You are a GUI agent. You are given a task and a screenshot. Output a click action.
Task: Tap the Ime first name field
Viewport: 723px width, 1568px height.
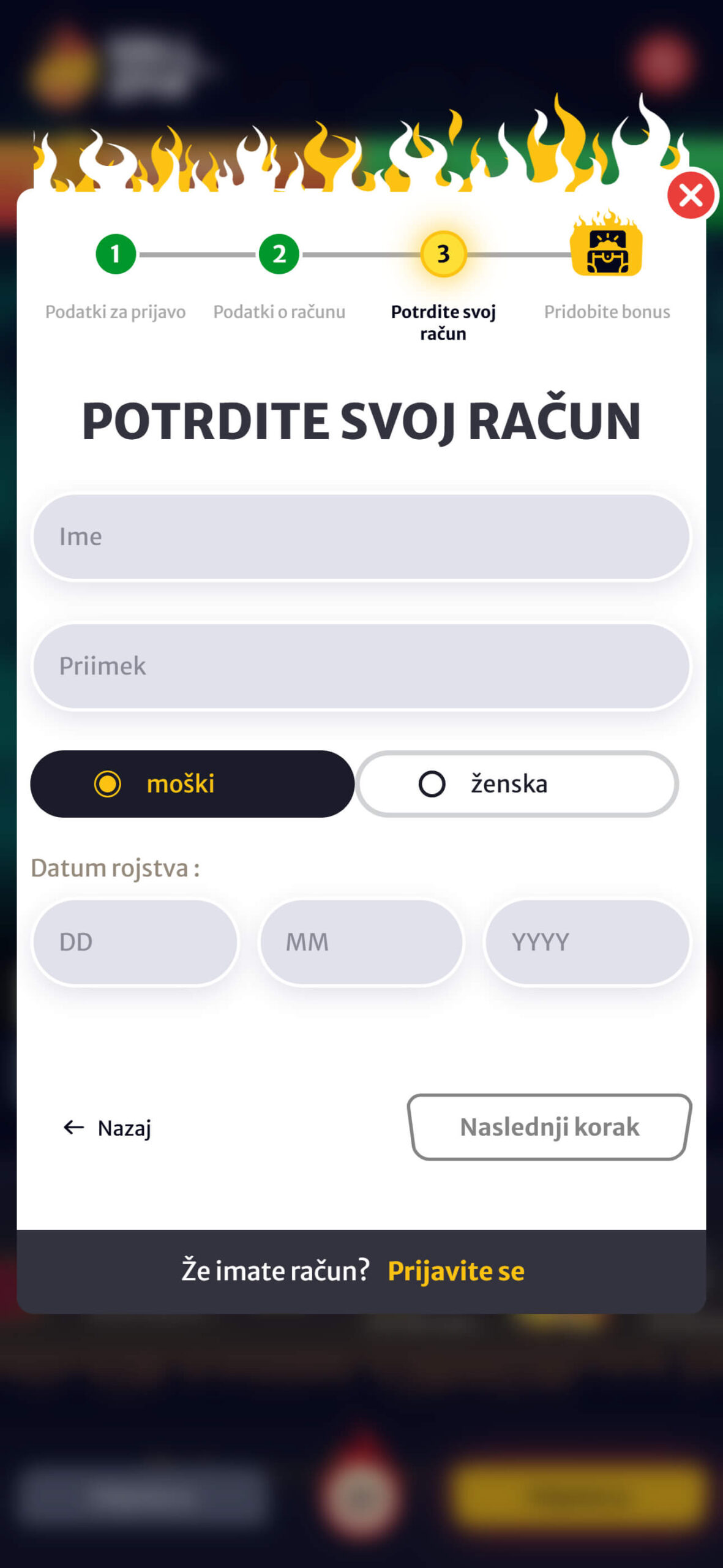tap(361, 537)
